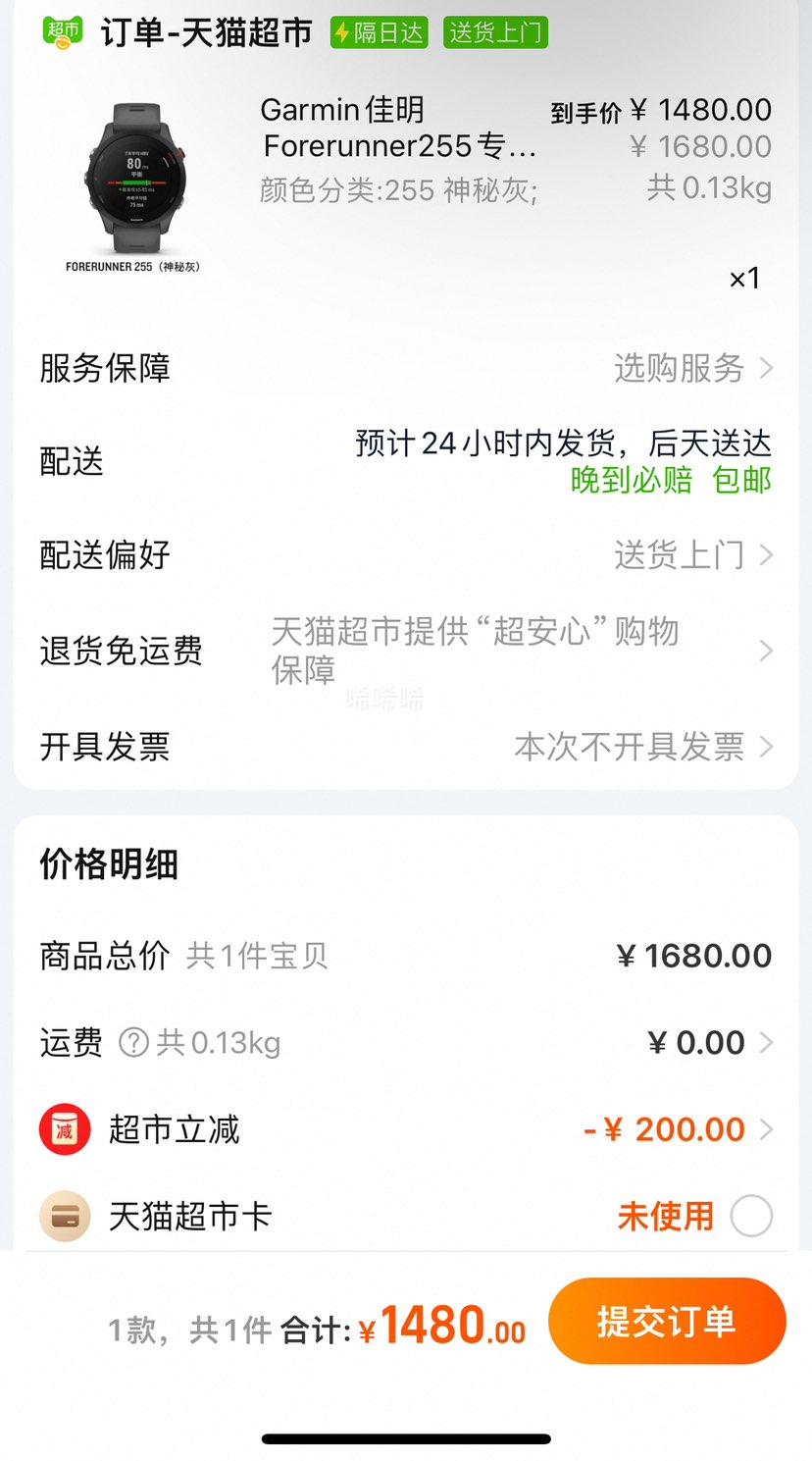Enable the 天猫超市卡 selection circle

[751, 1216]
